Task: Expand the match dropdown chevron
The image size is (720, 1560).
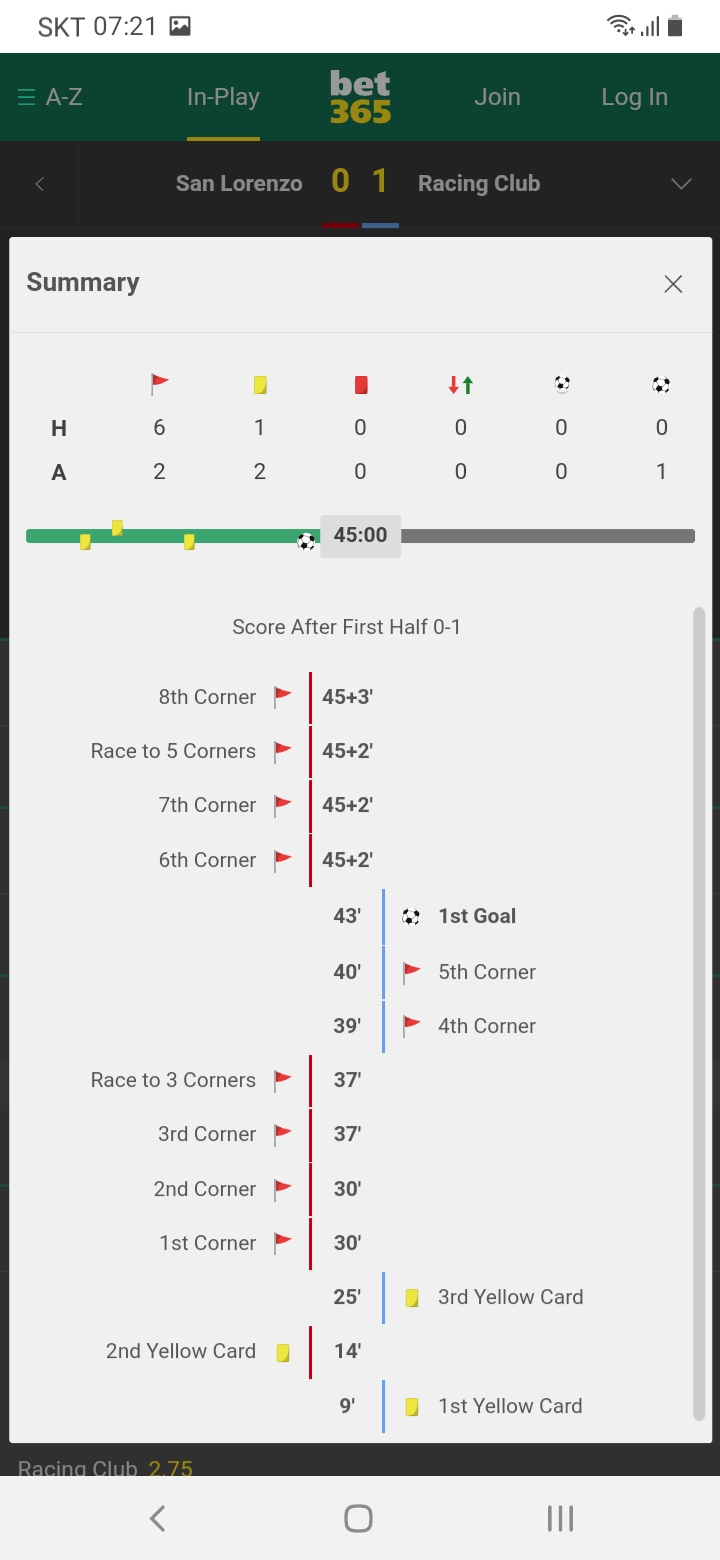Action: click(681, 184)
